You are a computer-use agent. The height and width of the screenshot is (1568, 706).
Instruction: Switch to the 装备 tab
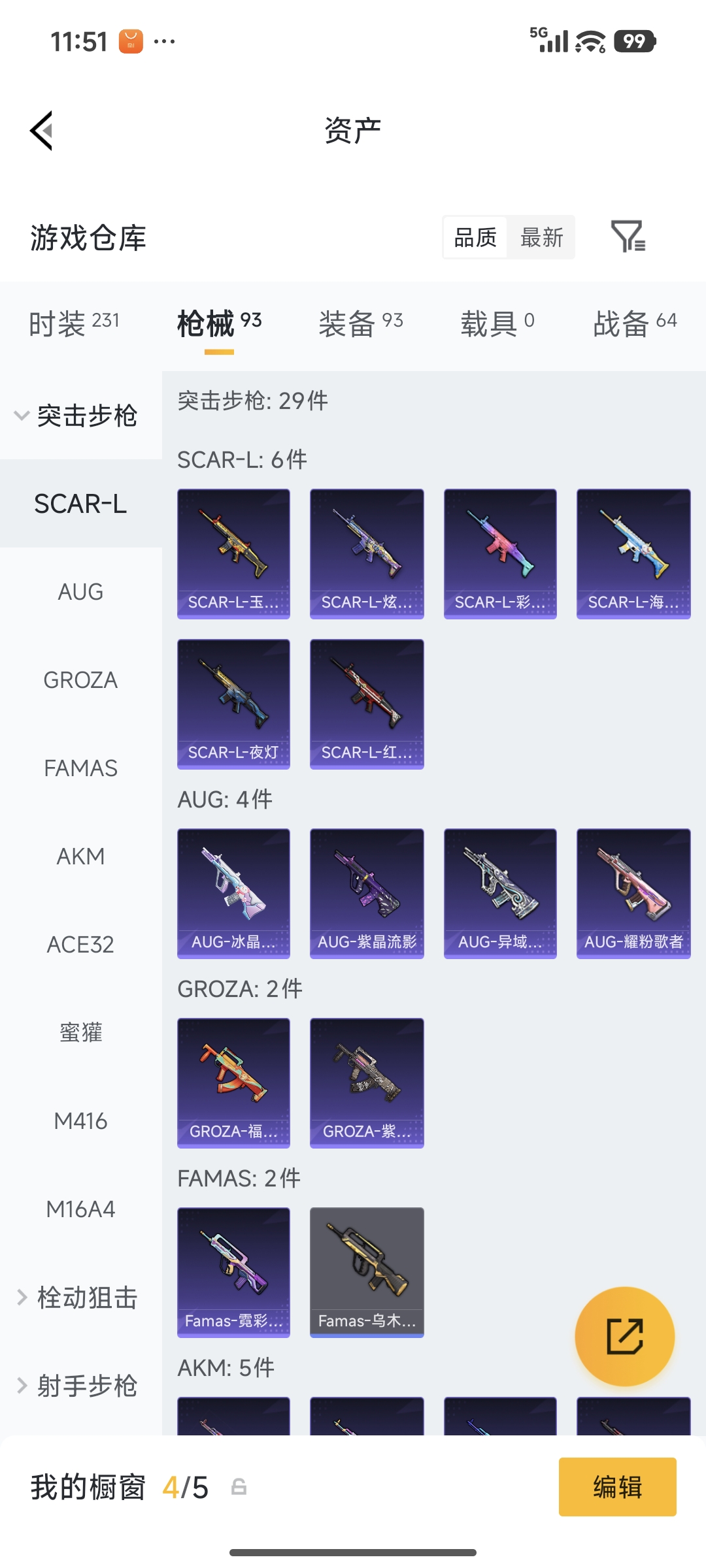point(360,323)
